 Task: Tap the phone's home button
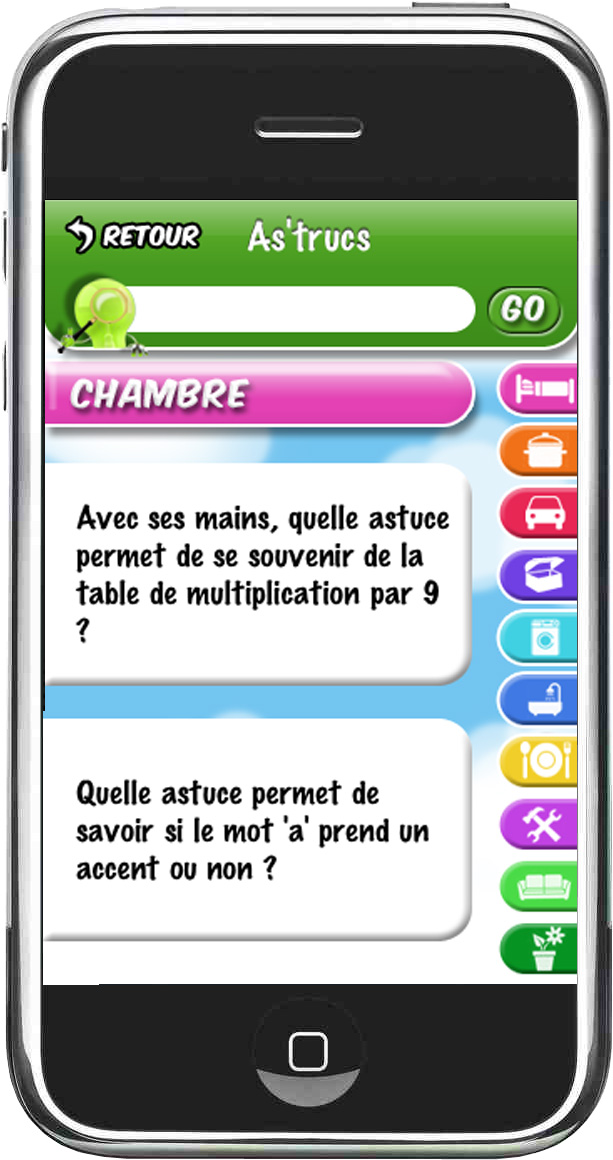308,1051
